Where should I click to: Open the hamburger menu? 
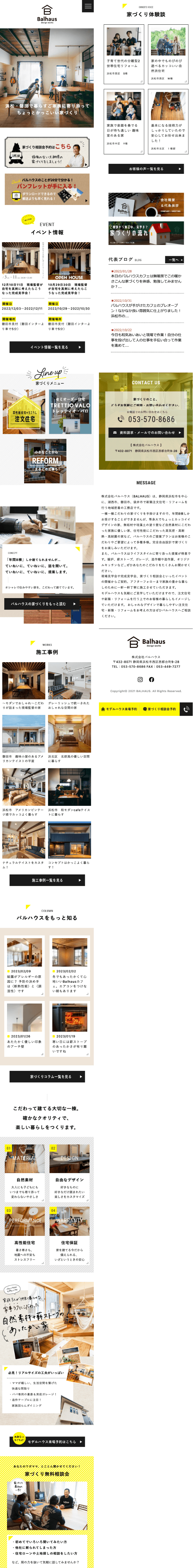pyautogui.click(x=88, y=7)
